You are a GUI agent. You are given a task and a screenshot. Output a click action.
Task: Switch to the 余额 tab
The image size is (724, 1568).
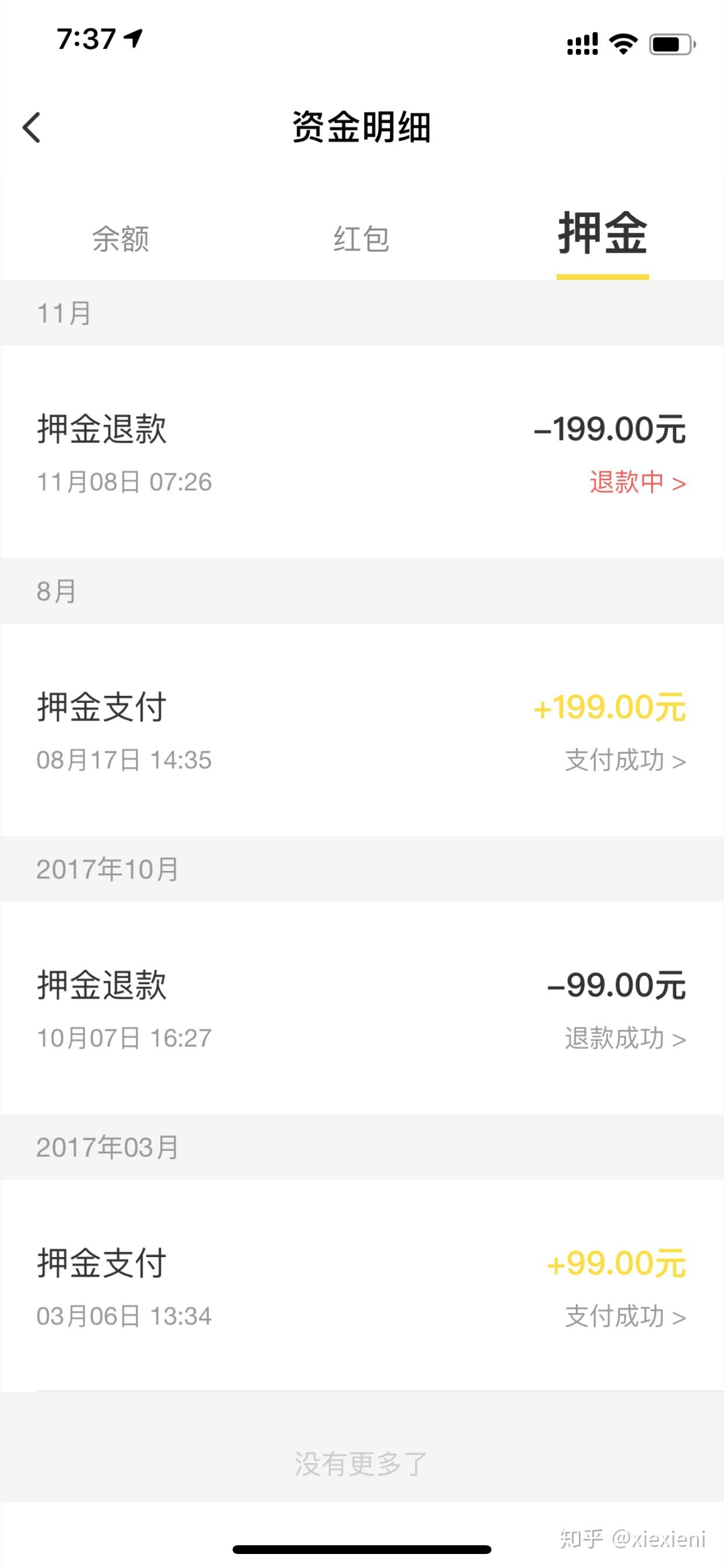[x=121, y=238]
